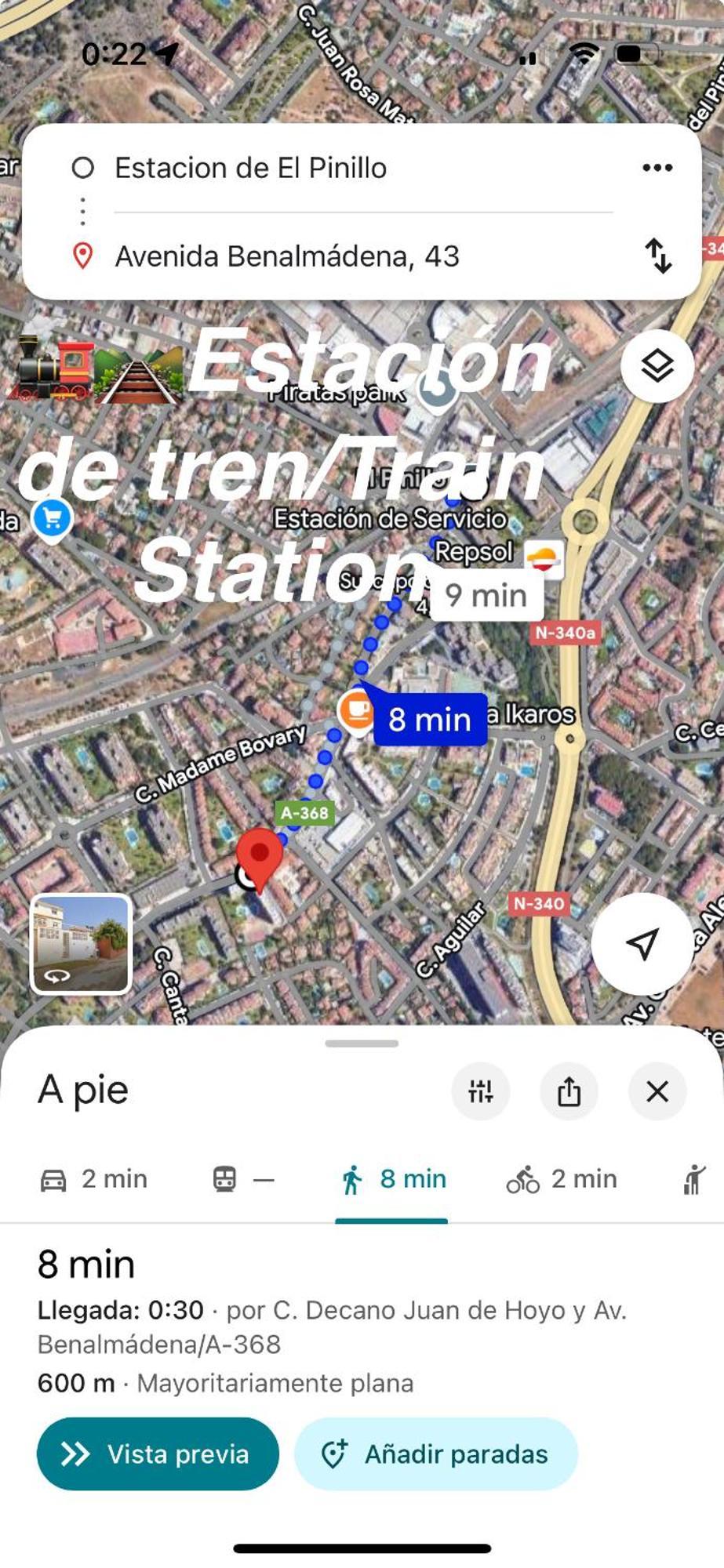Switch to driving 2 min tab

[94, 1179]
